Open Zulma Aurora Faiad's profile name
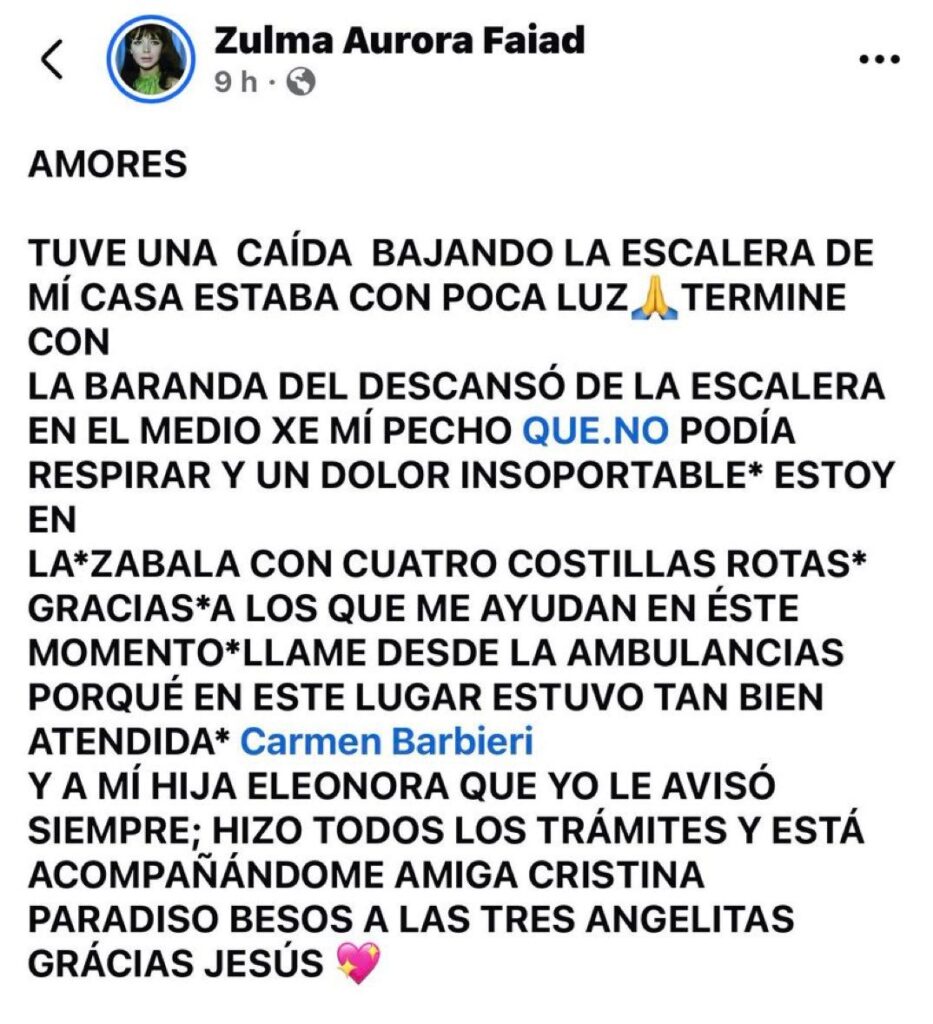 pos(399,40)
